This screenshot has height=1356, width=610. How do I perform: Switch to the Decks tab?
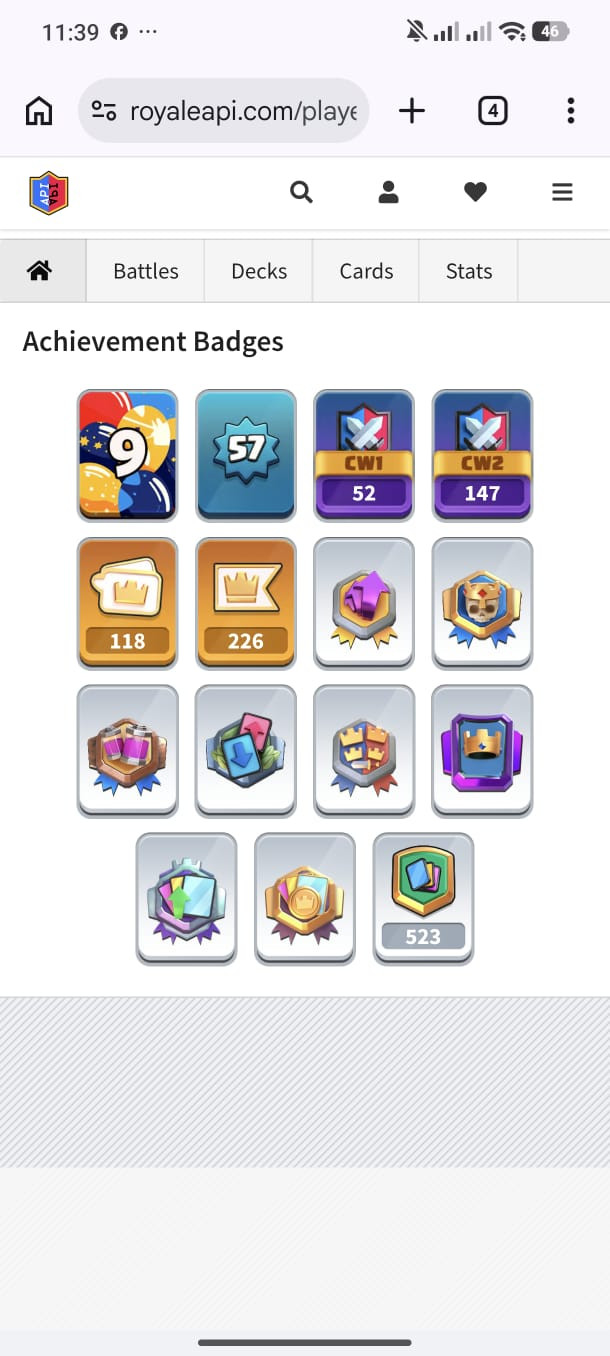point(259,271)
